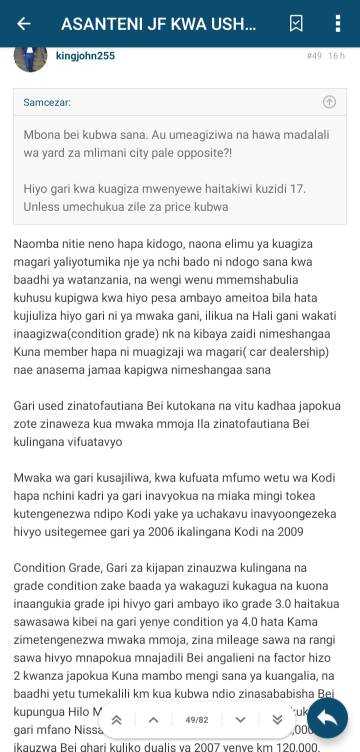Go to the next post
360x752 pixels.
(241, 720)
